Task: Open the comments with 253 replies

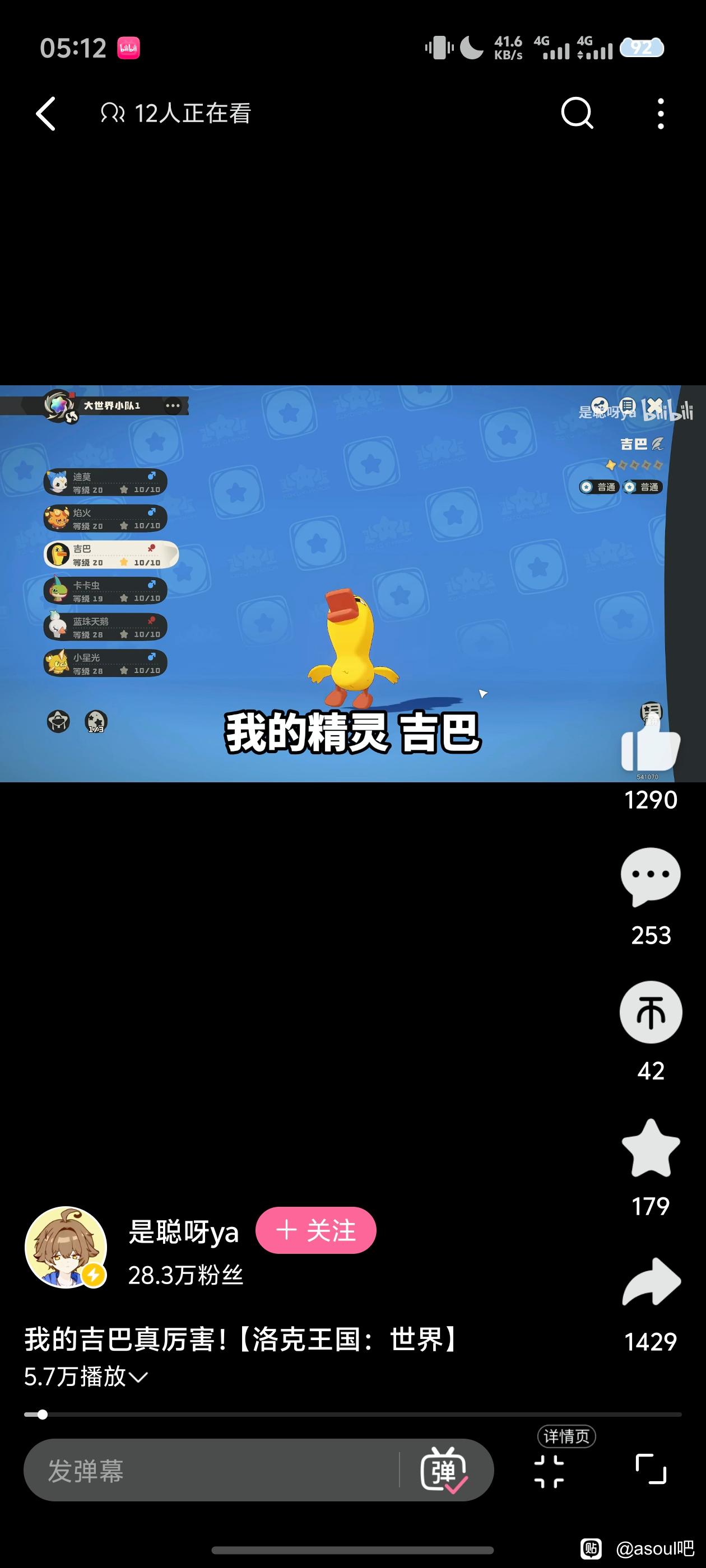Action: (x=650, y=876)
